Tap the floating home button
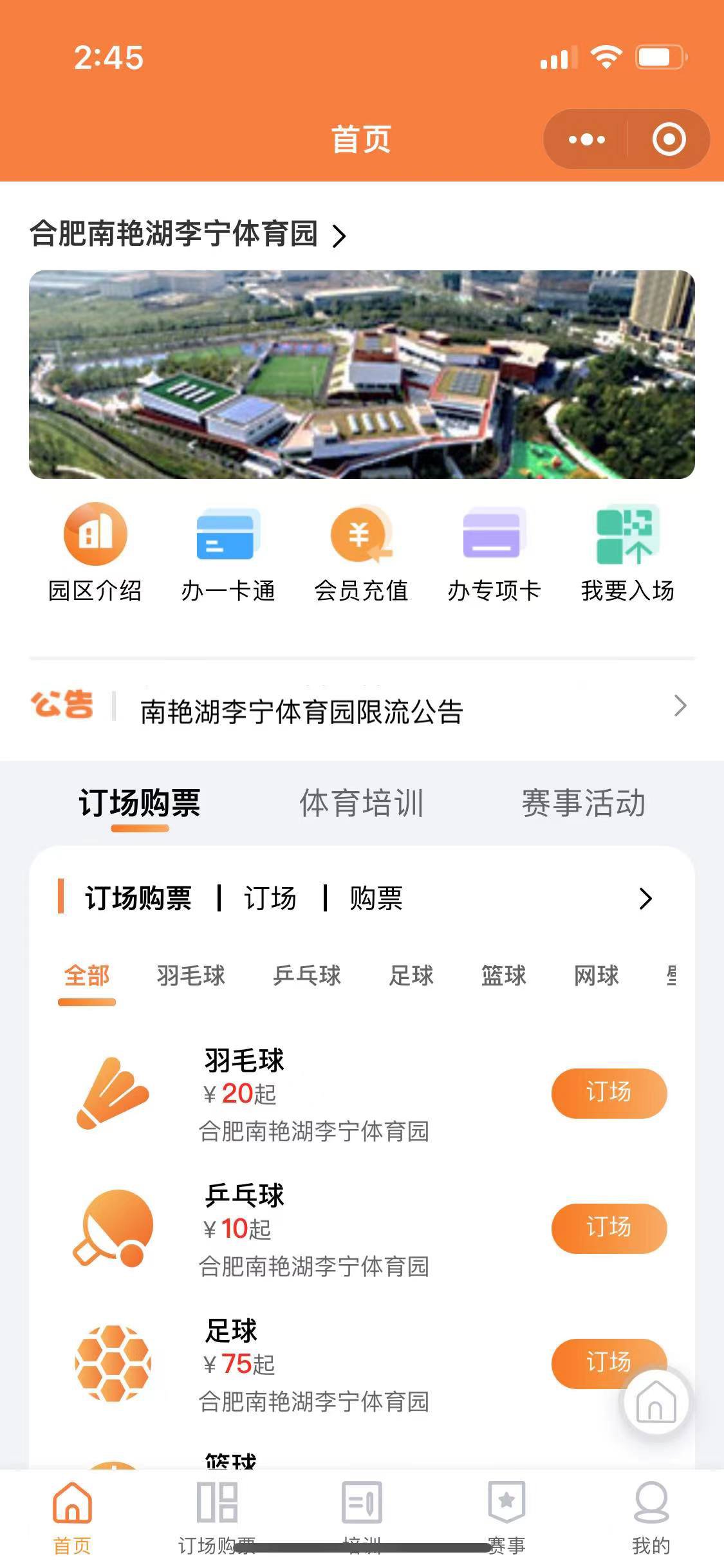The width and height of the screenshot is (724, 1568). (x=656, y=1403)
